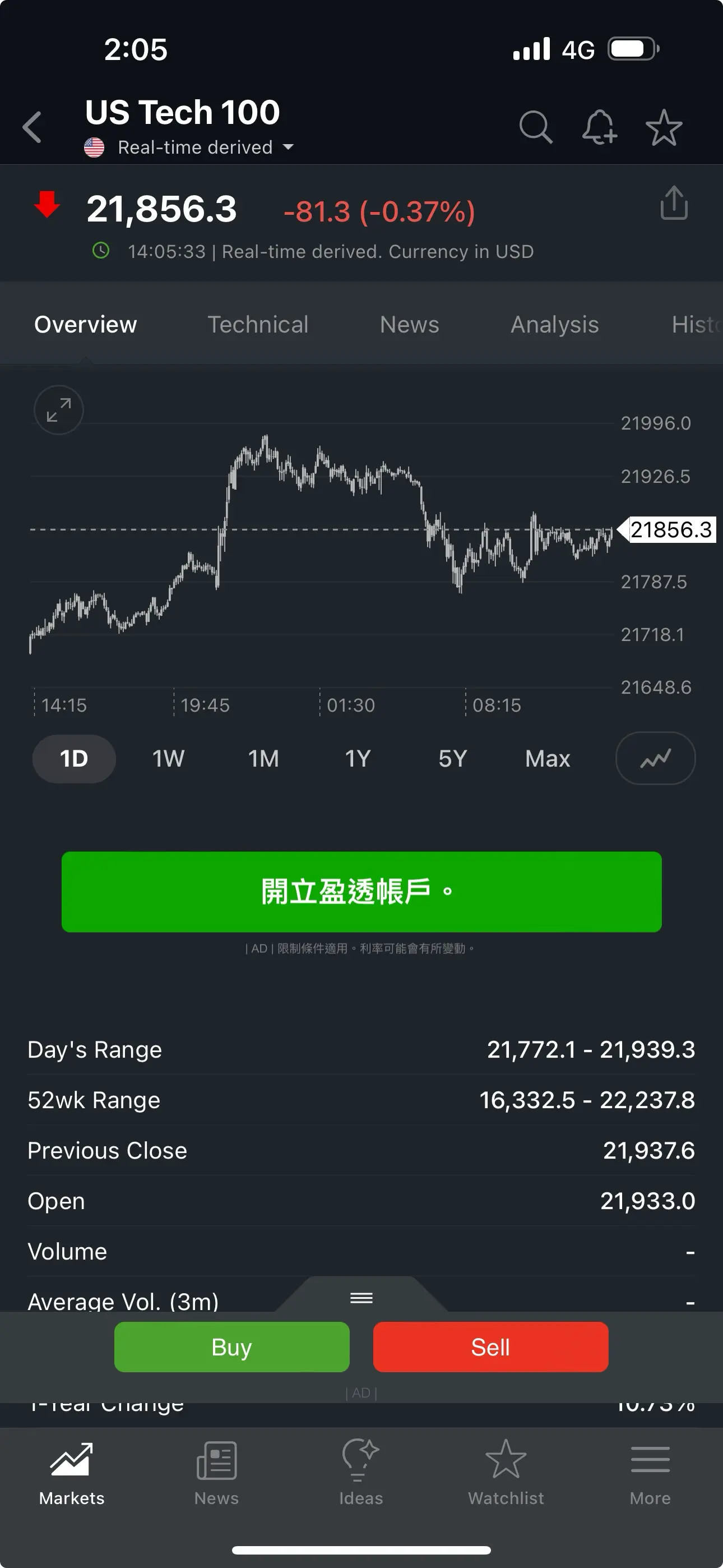This screenshot has width=723, height=1568.
Task: Select the 1Y chart timeframe
Action: click(357, 758)
